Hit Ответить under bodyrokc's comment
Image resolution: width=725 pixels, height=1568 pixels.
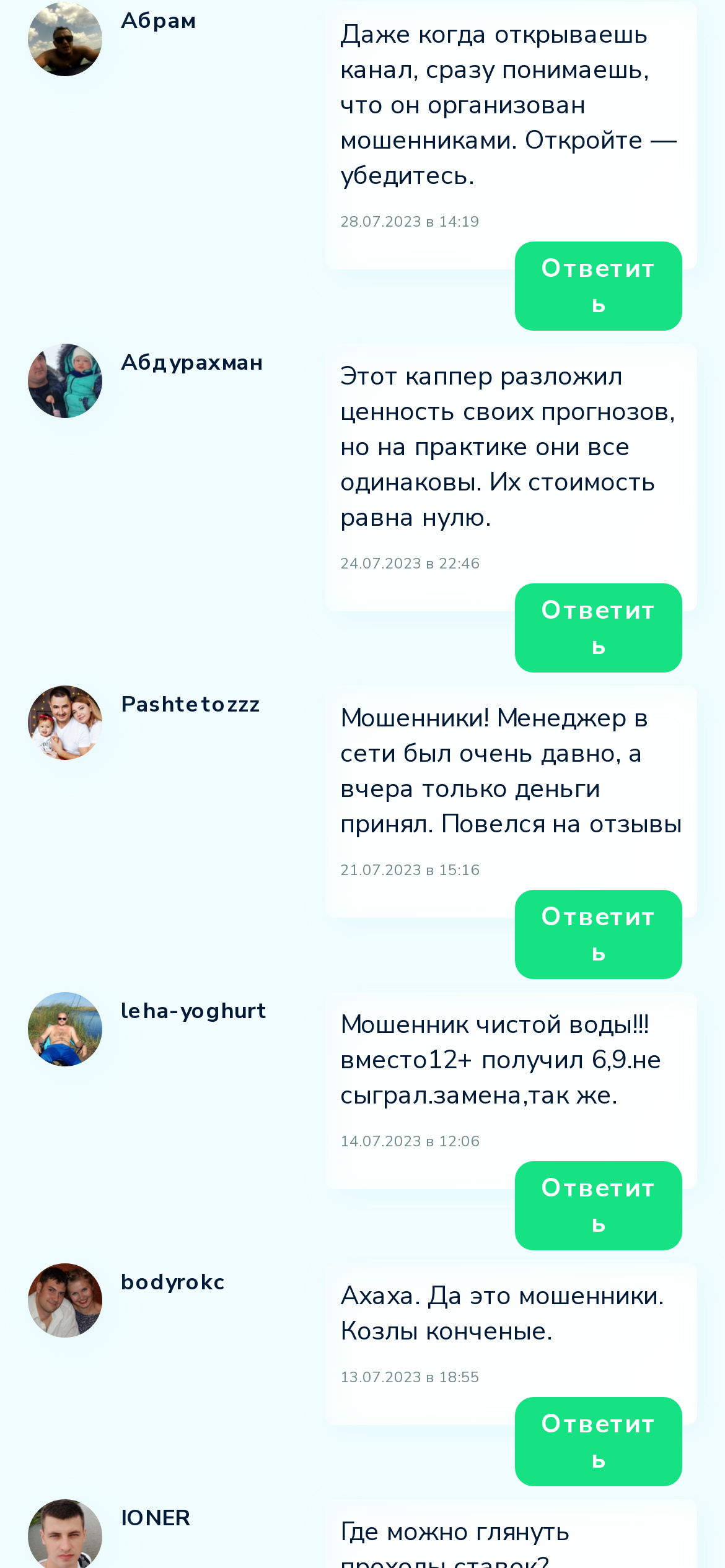click(598, 1442)
